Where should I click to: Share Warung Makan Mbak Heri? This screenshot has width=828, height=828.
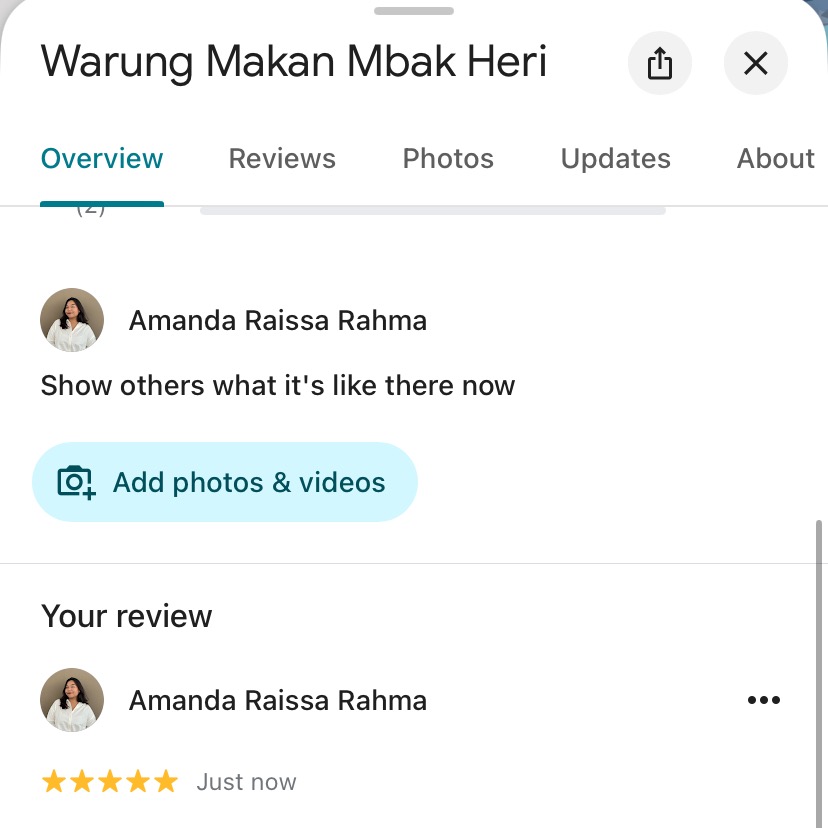pyautogui.click(x=659, y=64)
